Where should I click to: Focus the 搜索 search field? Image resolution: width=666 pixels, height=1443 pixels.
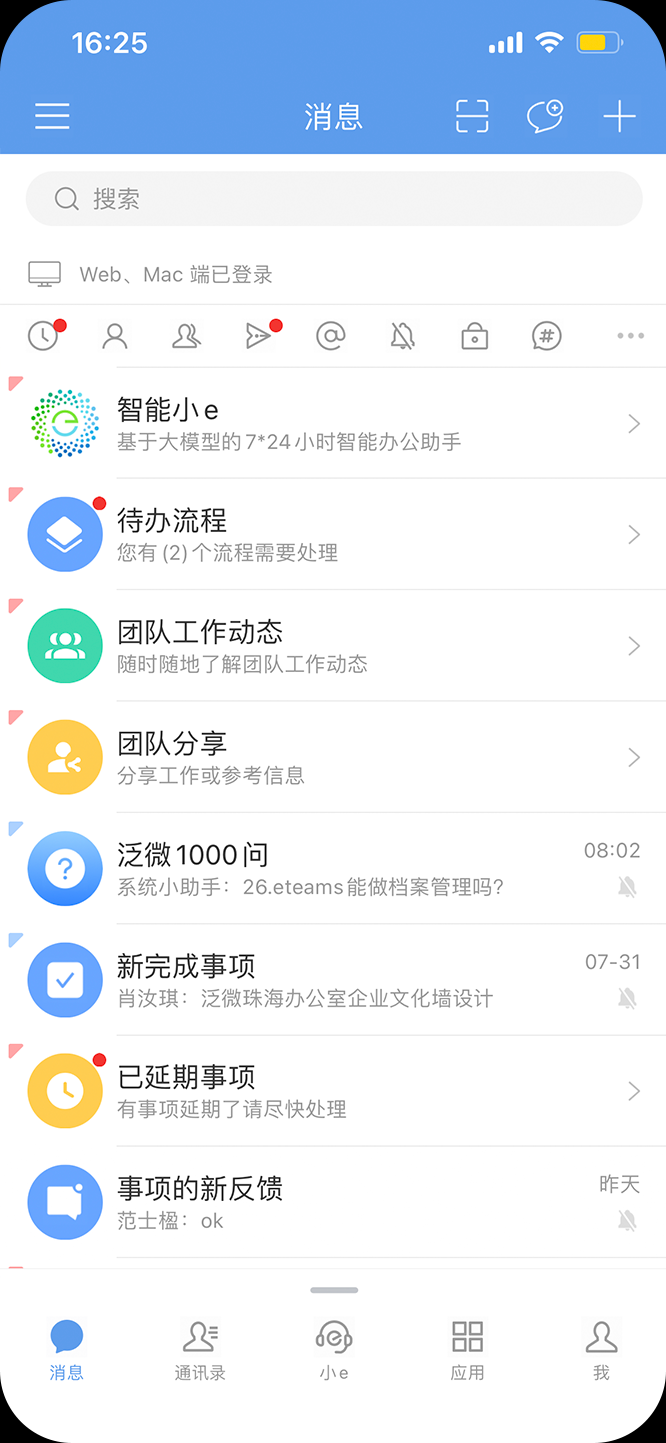pos(333,199)
